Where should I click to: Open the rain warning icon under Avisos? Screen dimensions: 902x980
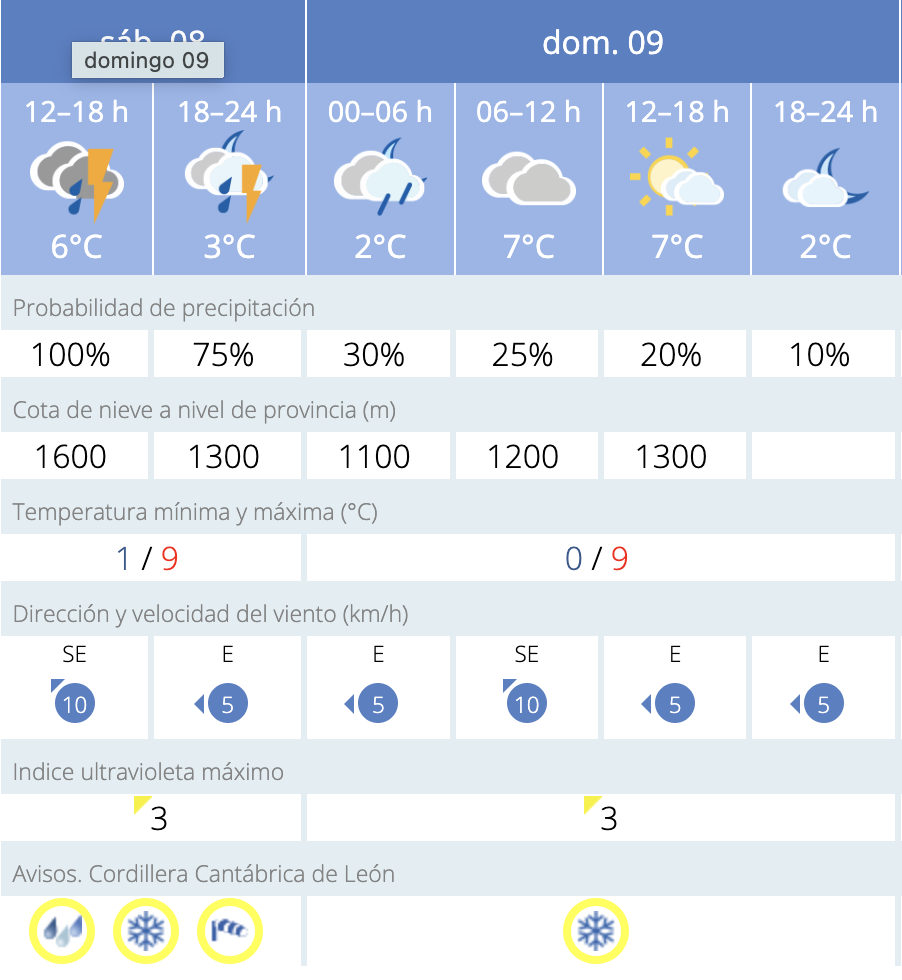60,931
